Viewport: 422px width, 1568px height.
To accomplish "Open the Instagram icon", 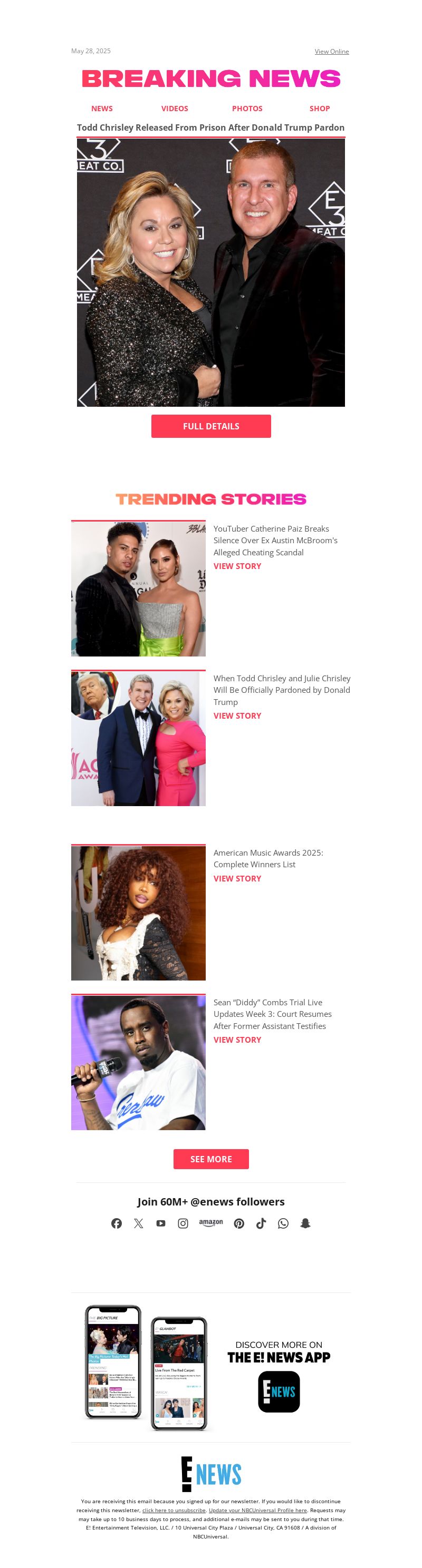I will 183,1223.
